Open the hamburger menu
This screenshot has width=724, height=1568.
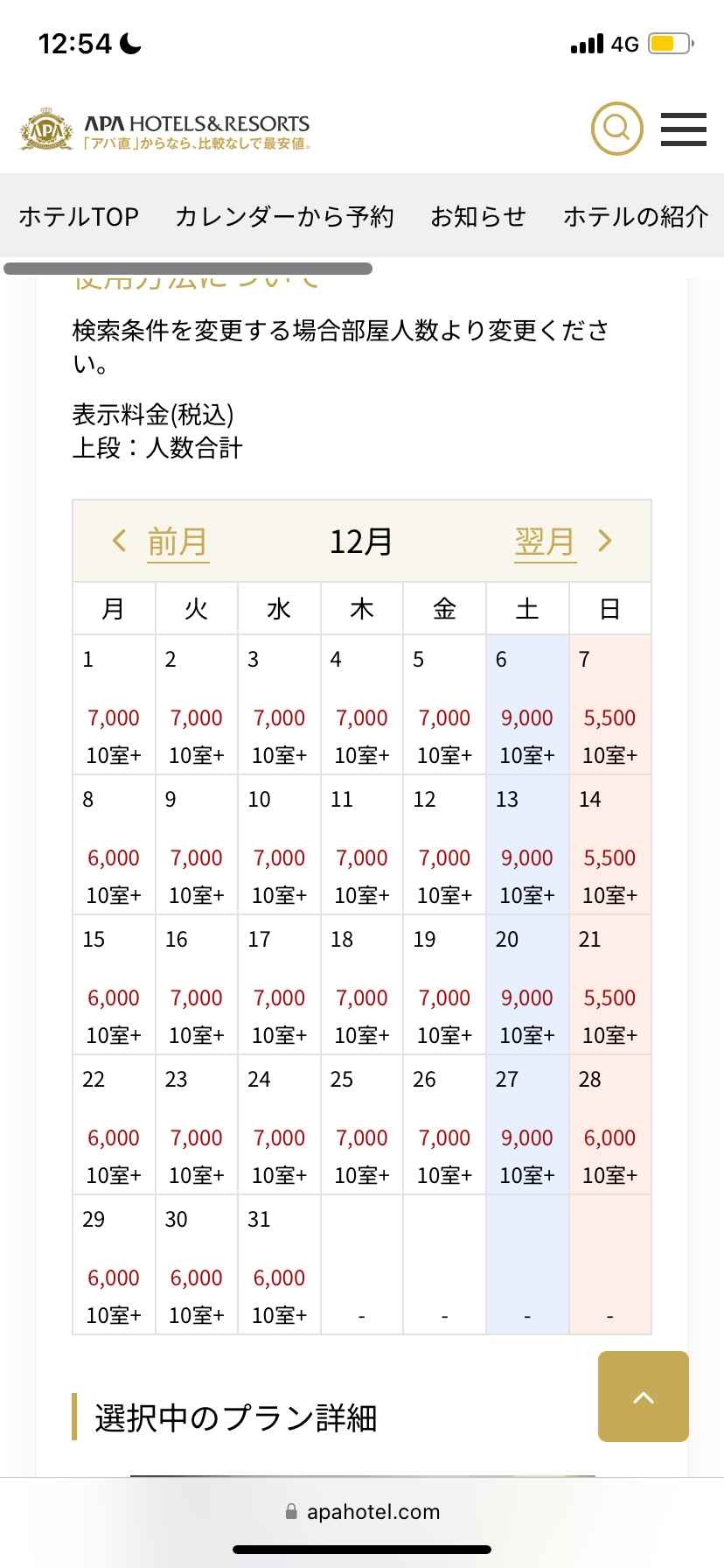(683, 129)
